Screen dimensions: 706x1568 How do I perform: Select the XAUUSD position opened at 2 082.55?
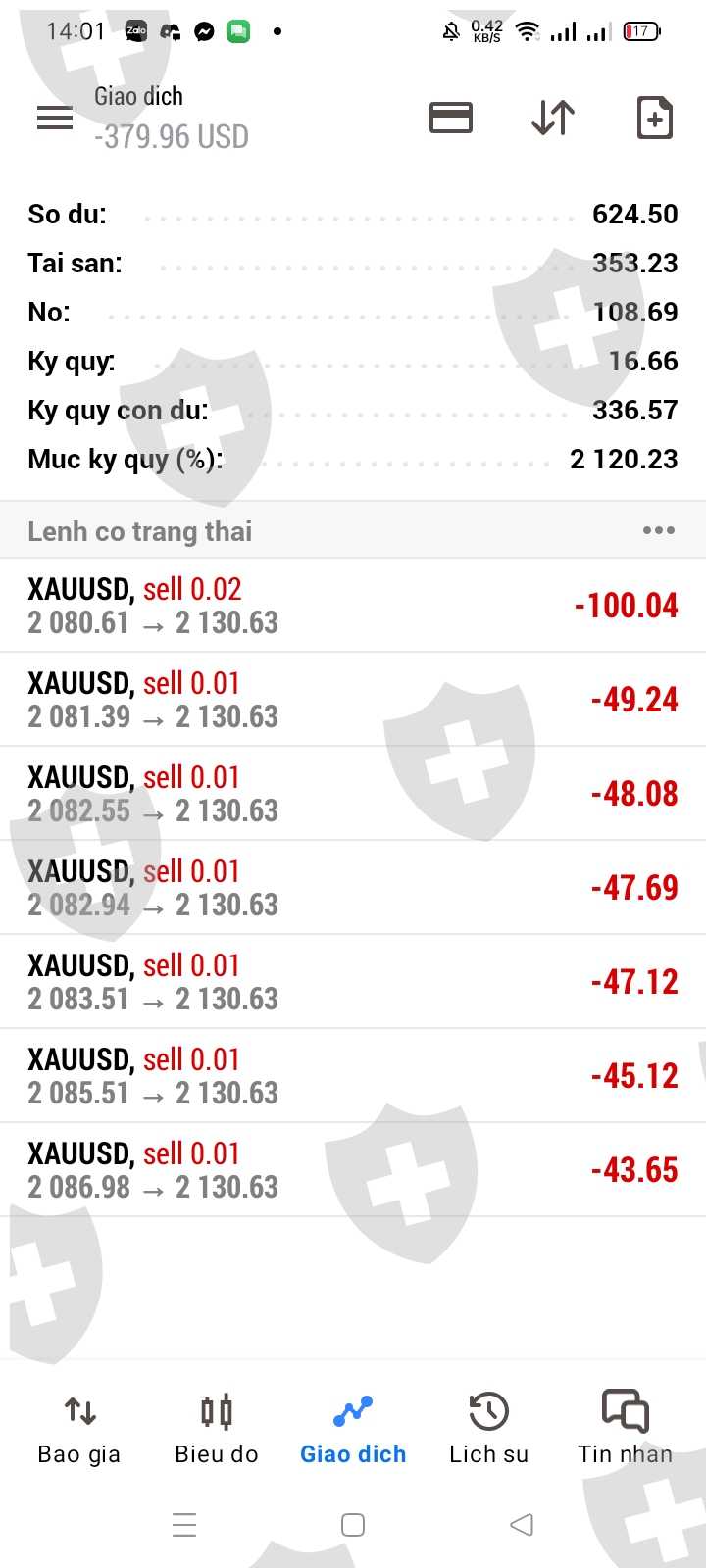click(x=353, y=794)
